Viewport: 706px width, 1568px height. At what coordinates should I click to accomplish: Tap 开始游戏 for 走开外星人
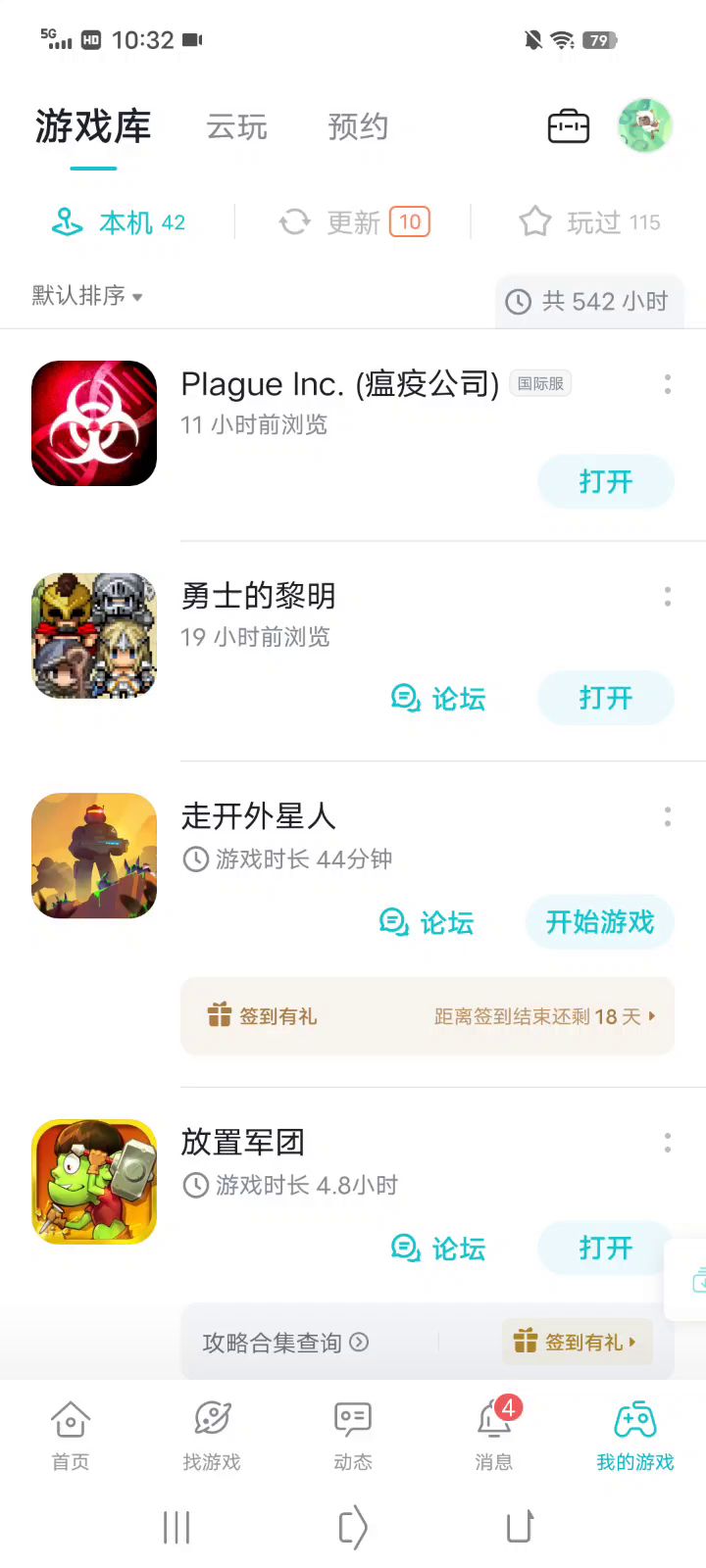599,922
